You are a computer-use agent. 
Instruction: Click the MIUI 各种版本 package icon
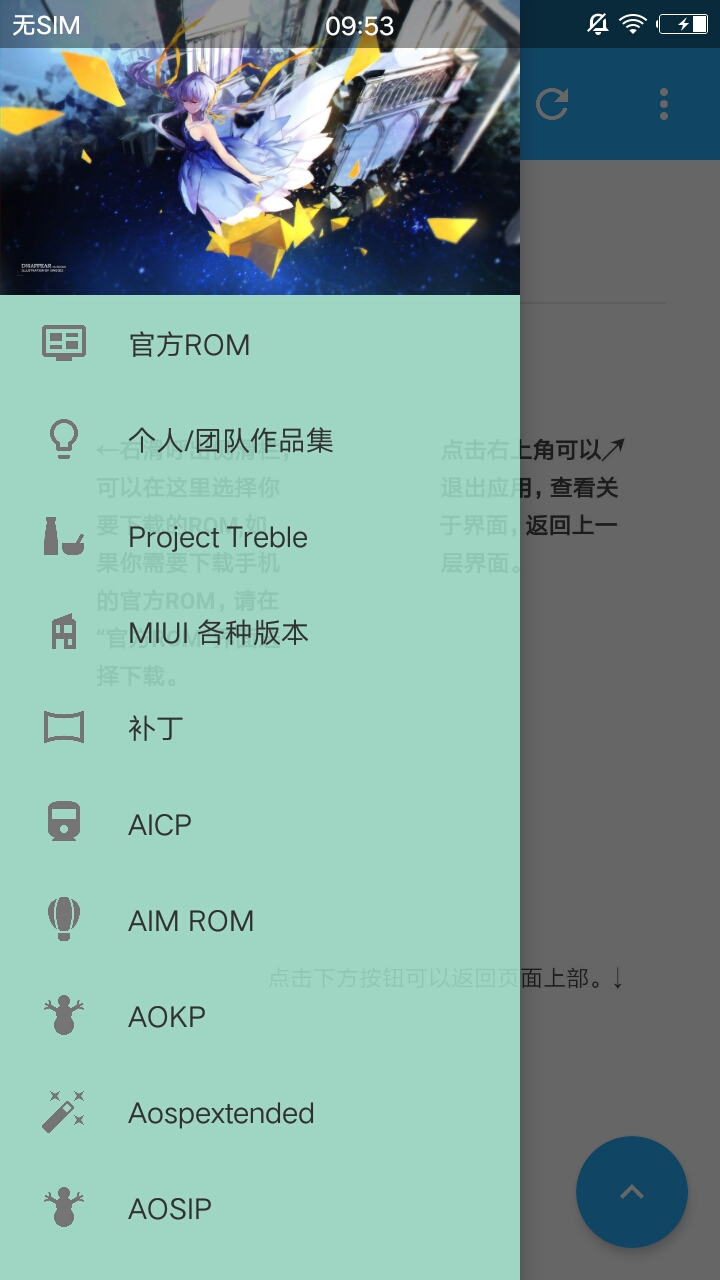click(x=63, y=632)
